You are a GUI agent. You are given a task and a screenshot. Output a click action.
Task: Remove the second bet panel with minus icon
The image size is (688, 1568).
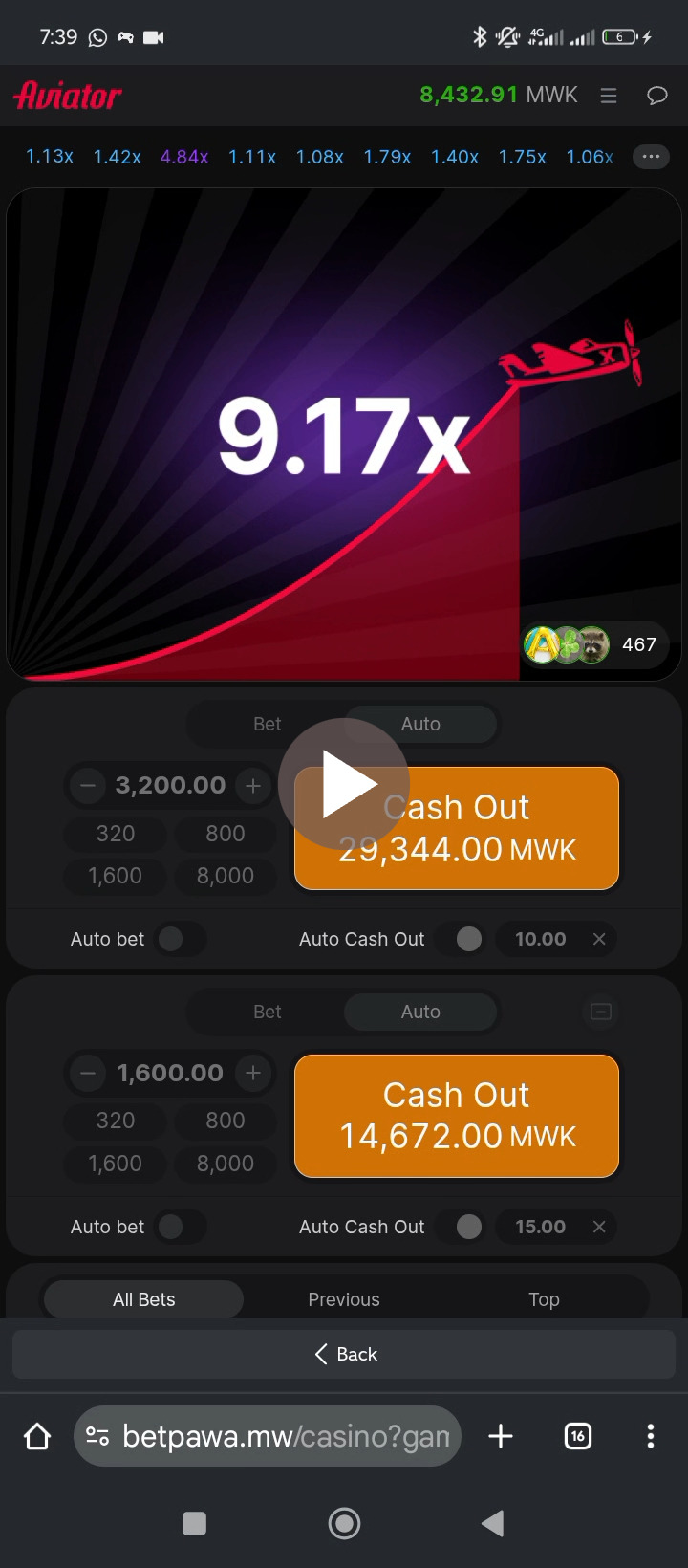601,1012
